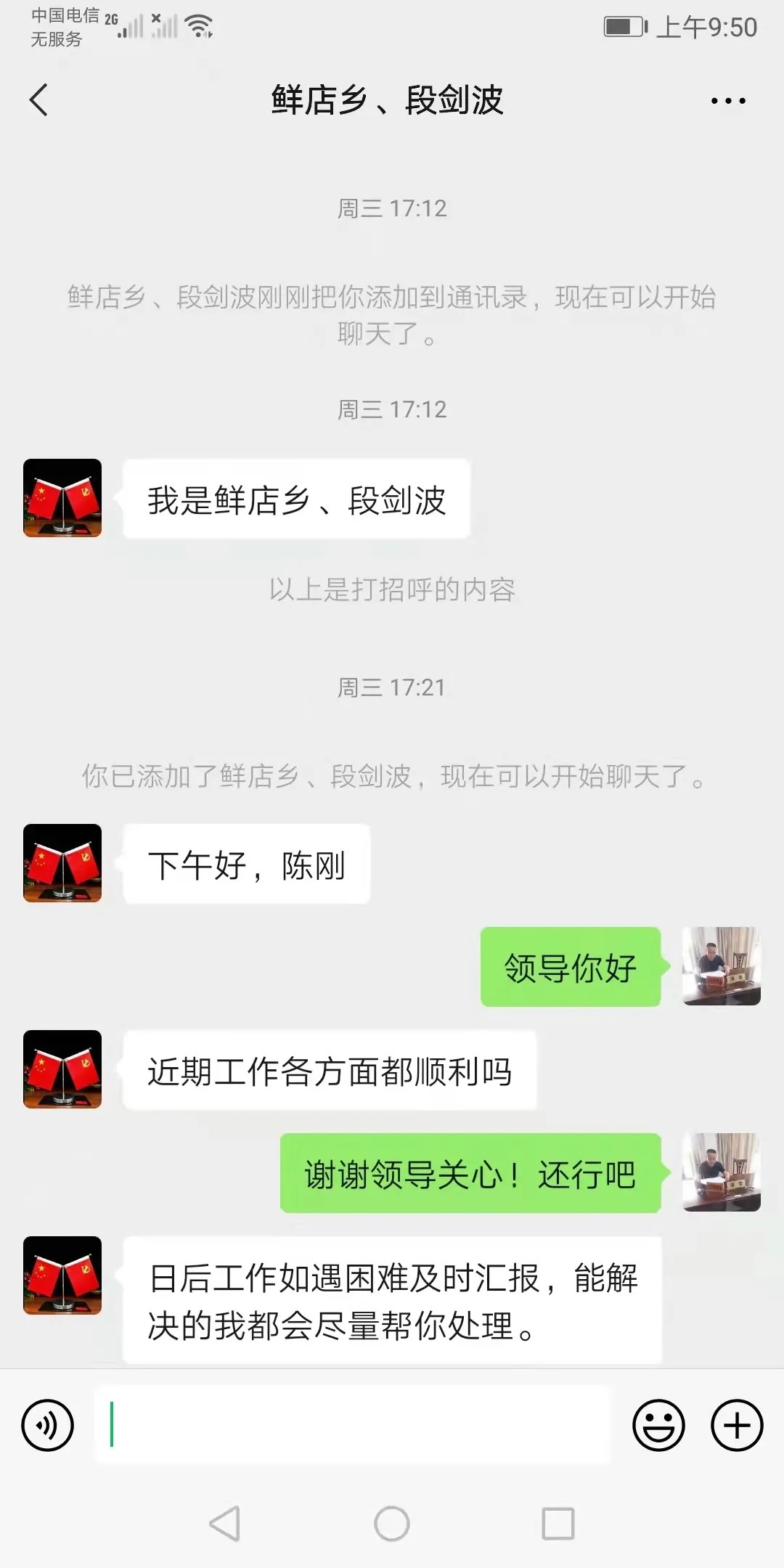This screenshot has width=784, height=1568.
Task: Open the plus attachment menu
Action: click(x=736, y=1425)
